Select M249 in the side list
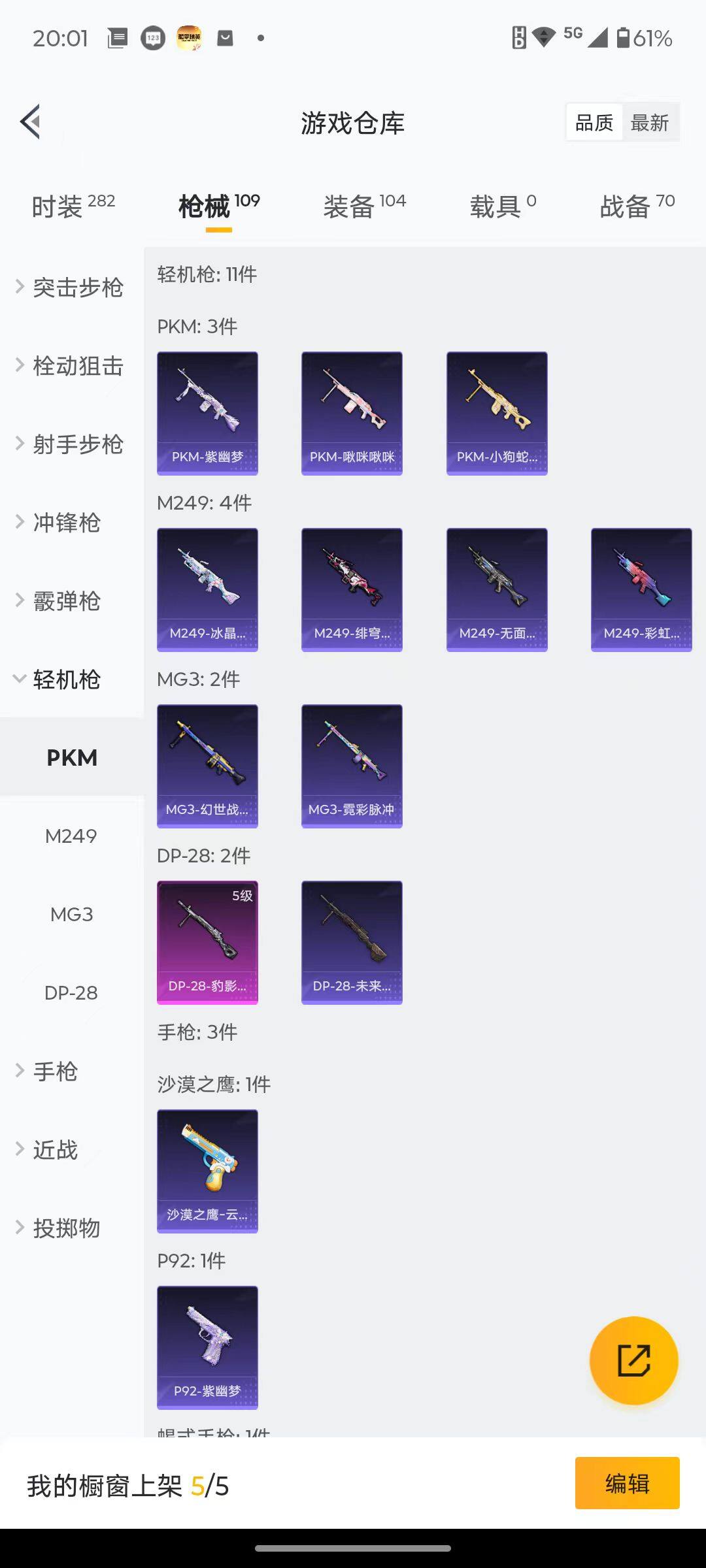Screen dimensions: 706x1568 [x=71, y=836]
